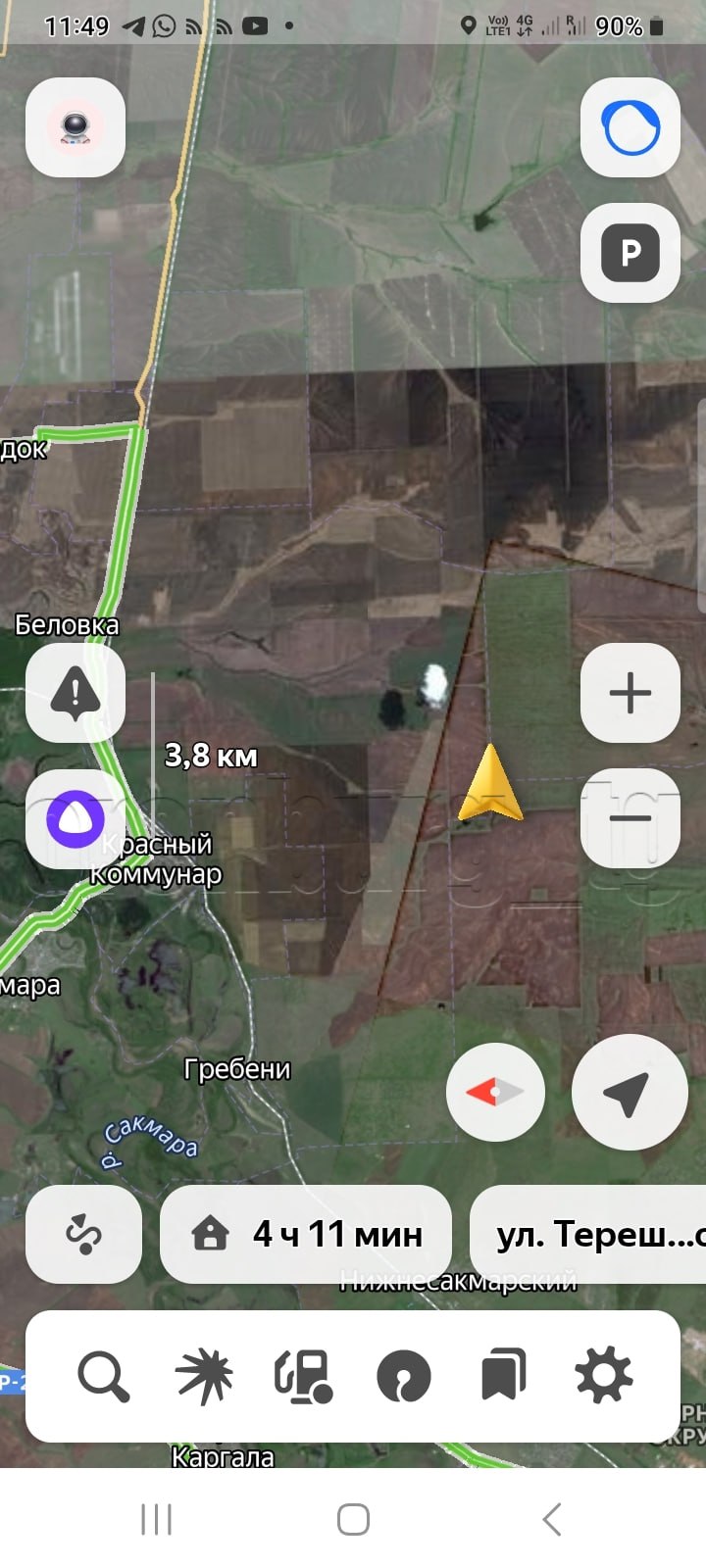Zoom out on the map

(630, 819)
